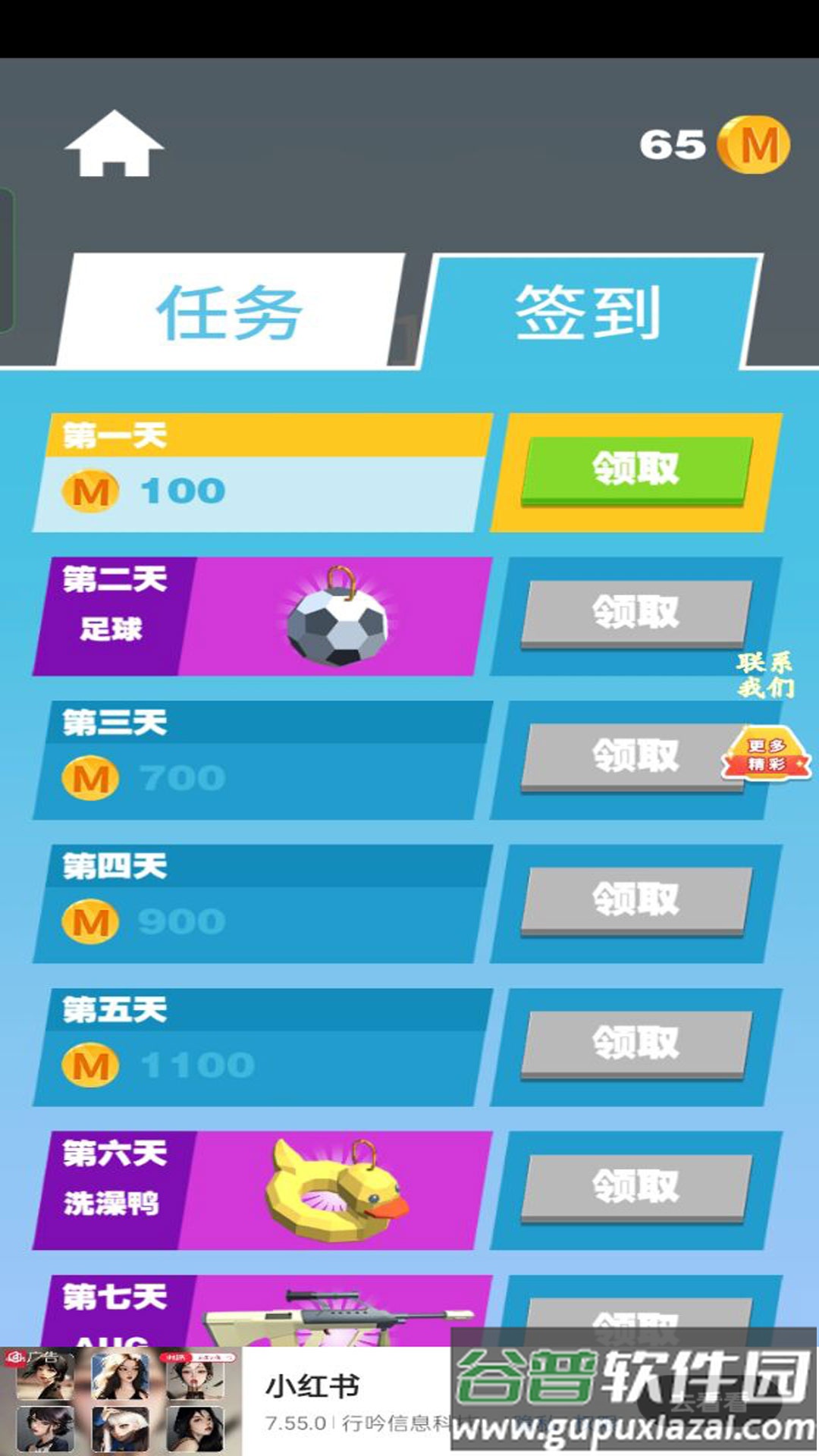Tap 领取 for 第二天 足球 reward

pyautogui.click(x=635, y=613)
